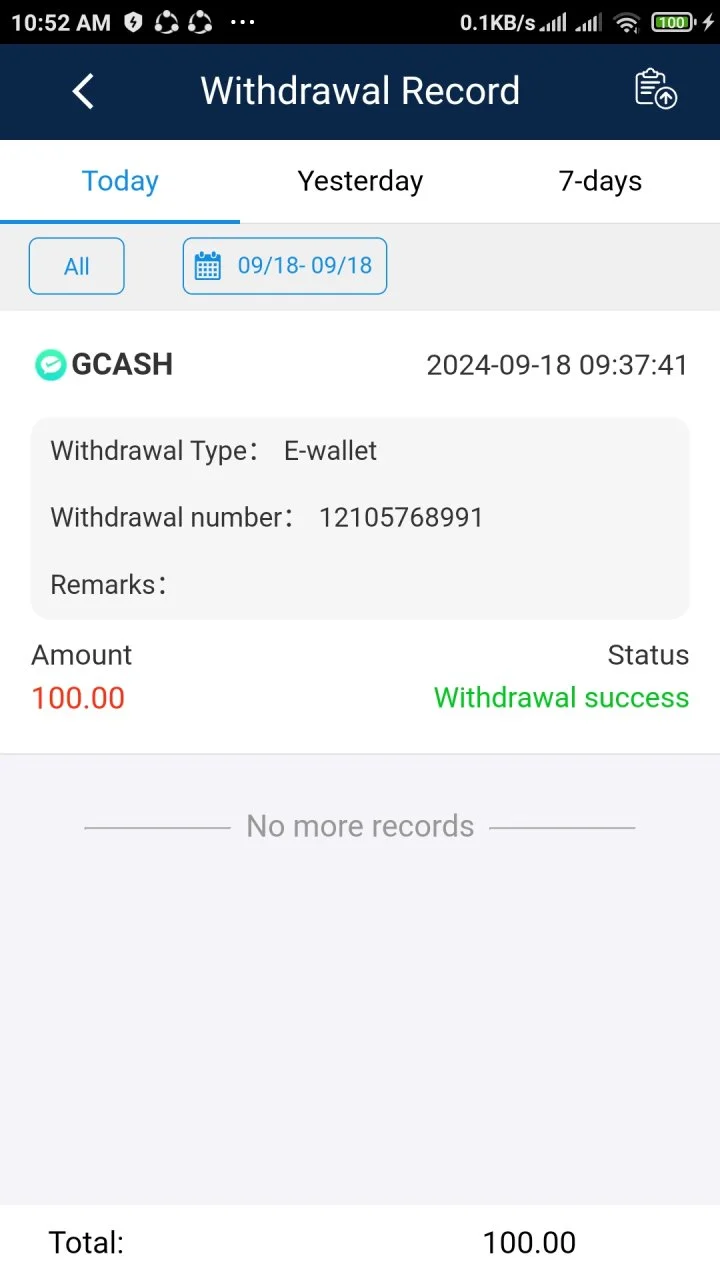Switch to the Today tab
Image resolution: width=720 pixels, height=1280 pixels.
tap(120, 181)
